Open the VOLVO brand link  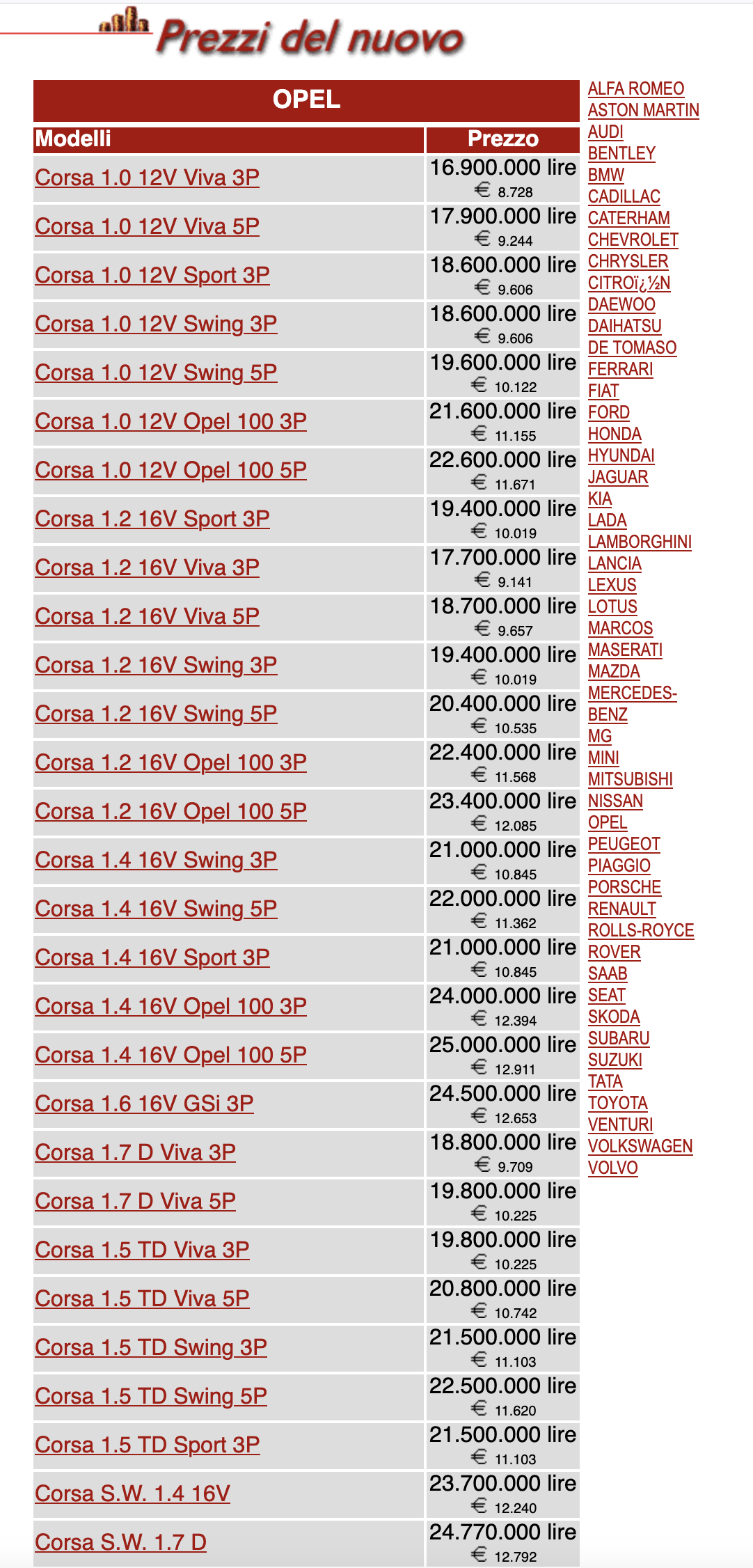point(612,1168)
